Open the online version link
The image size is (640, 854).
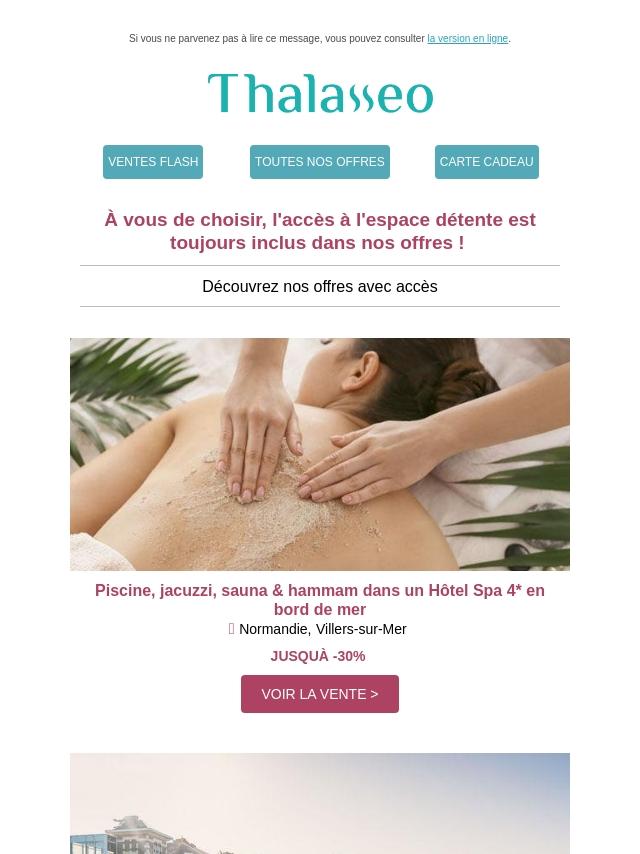pos(467,39)
